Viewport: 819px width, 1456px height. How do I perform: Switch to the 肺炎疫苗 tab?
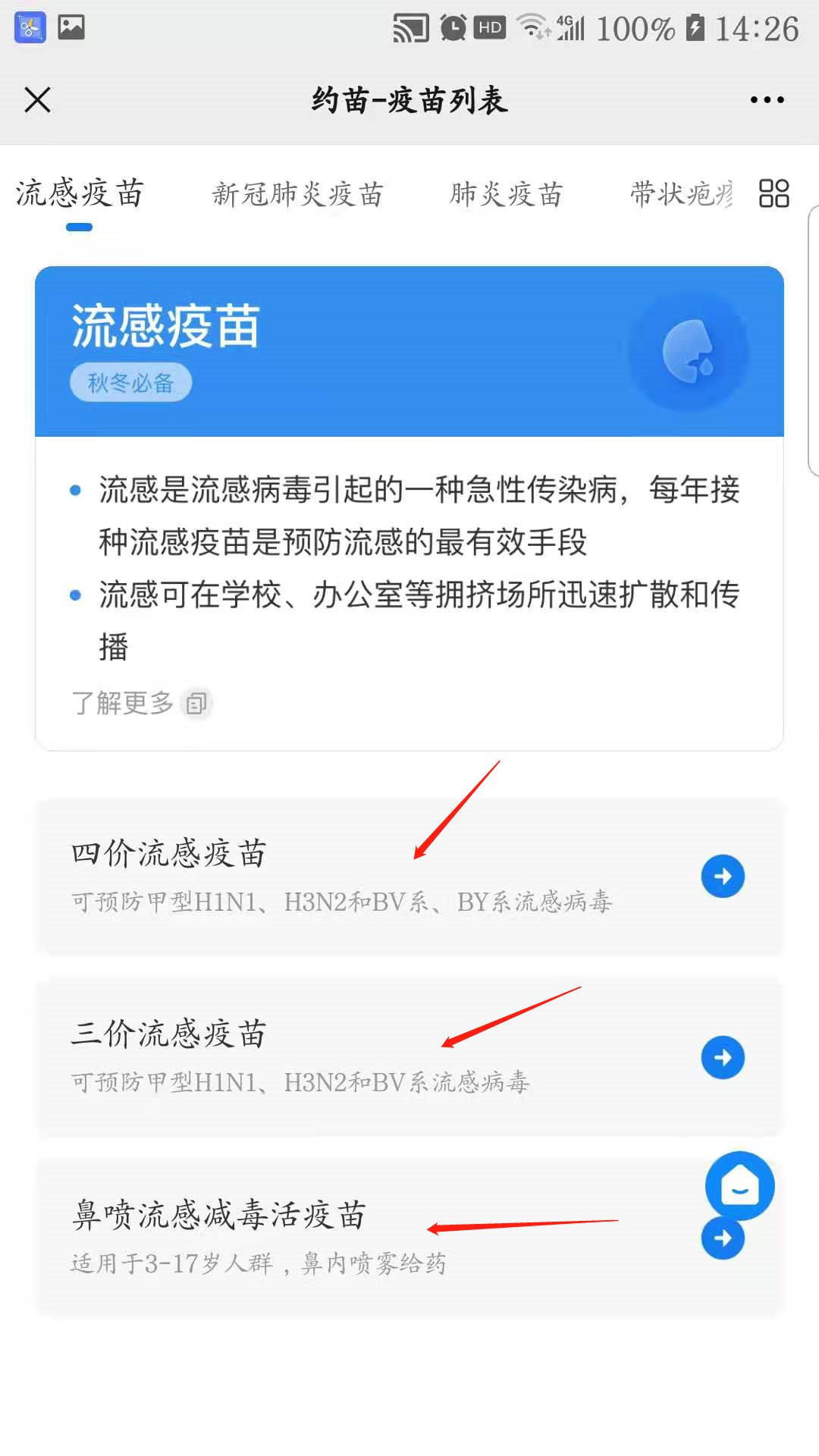click(506, 194)
